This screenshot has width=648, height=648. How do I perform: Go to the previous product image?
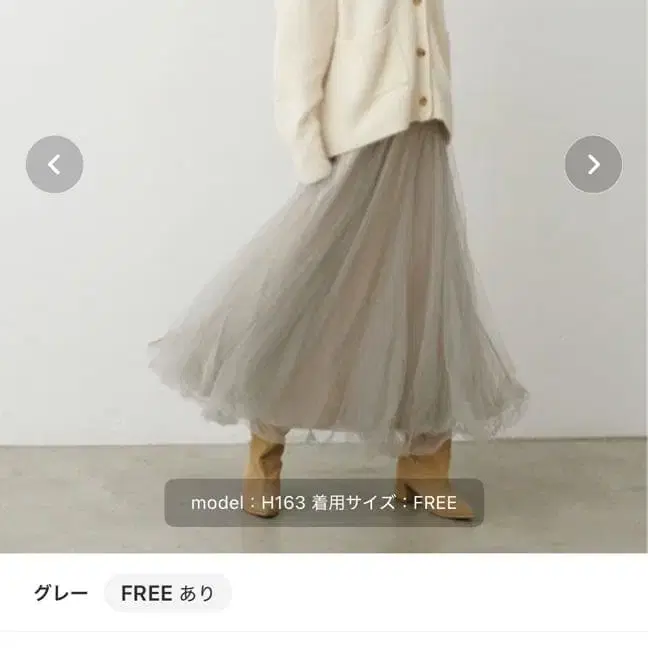pyautogui.click(x=55, y=164)
